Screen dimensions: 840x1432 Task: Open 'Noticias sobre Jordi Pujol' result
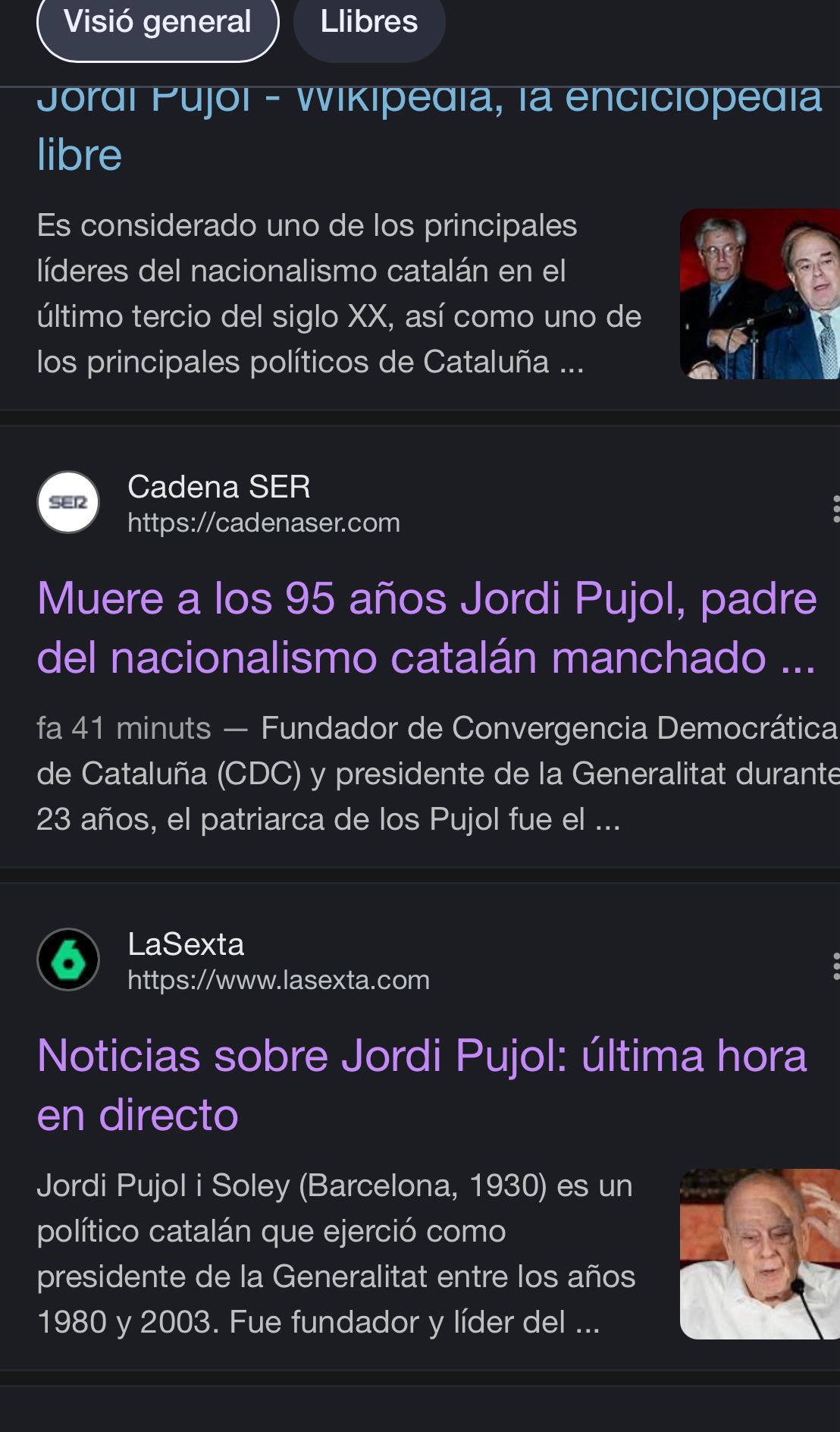pyautogui.click(x=422, y=1085)
